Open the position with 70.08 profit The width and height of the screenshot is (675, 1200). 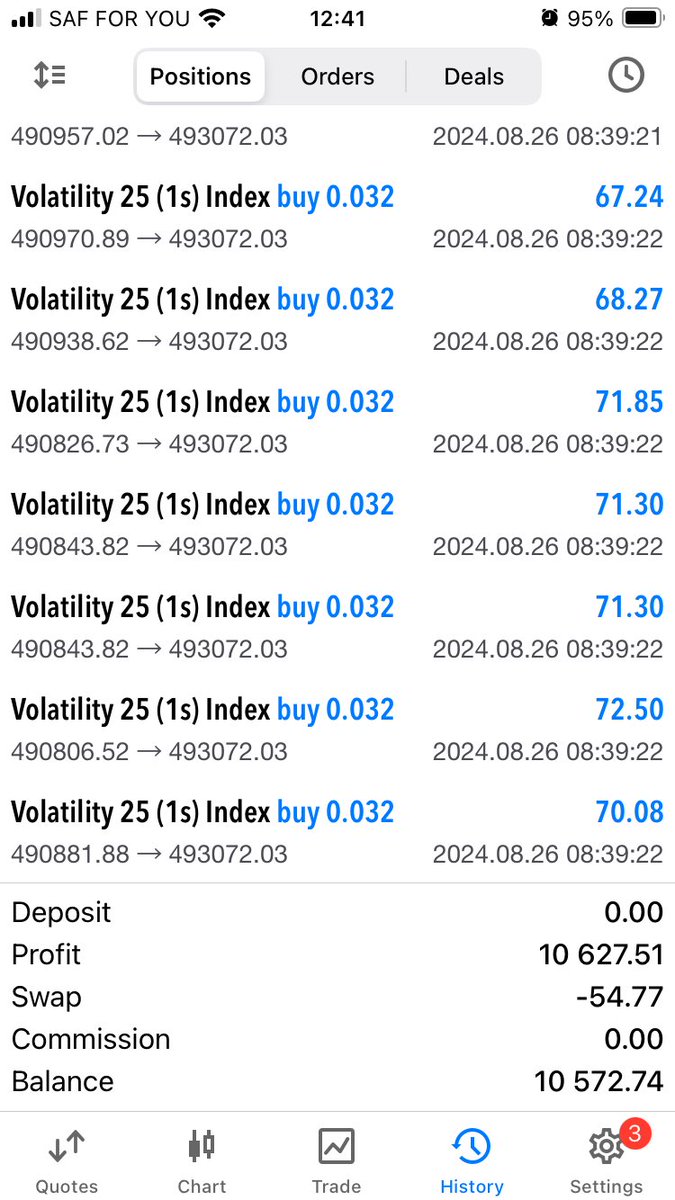[x=337, y=832]
